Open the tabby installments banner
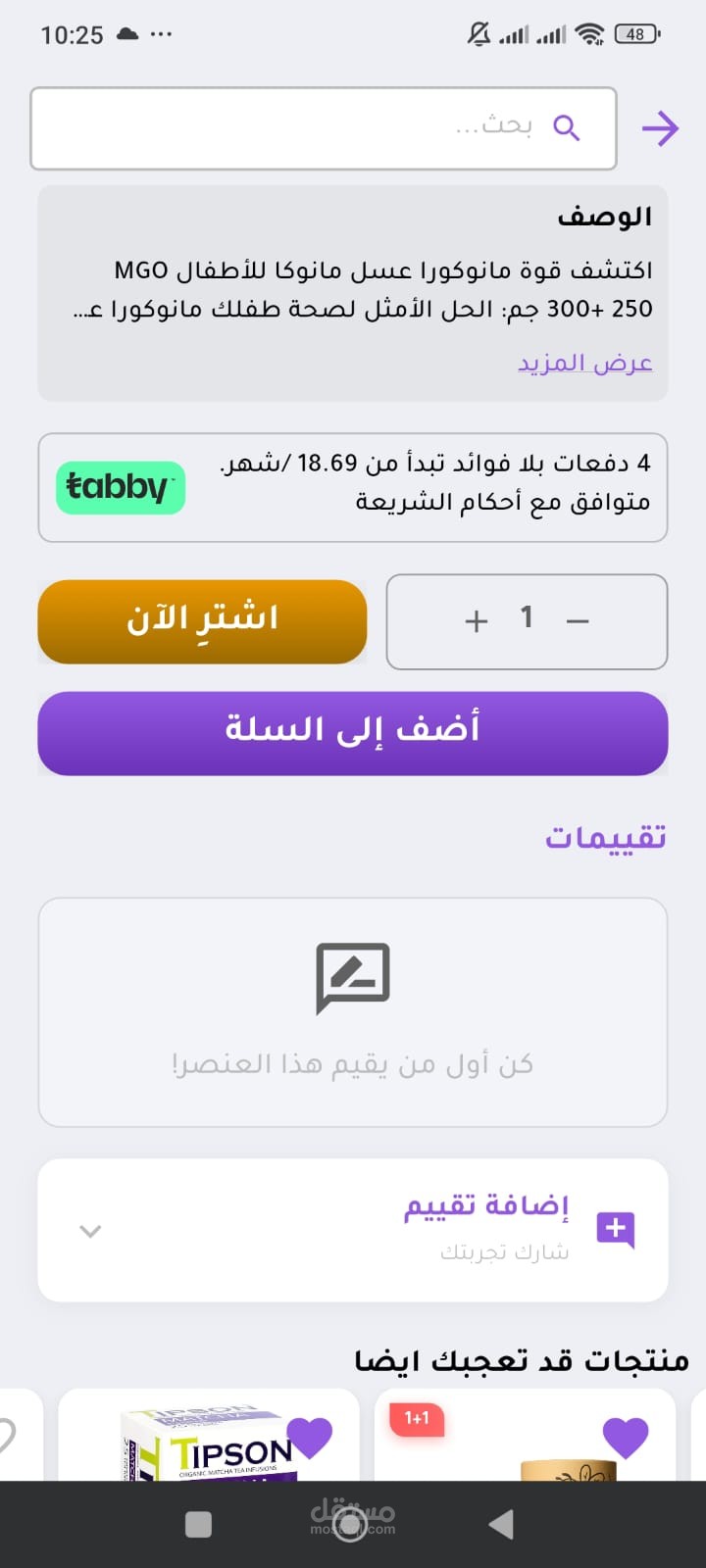 point(353,487)
